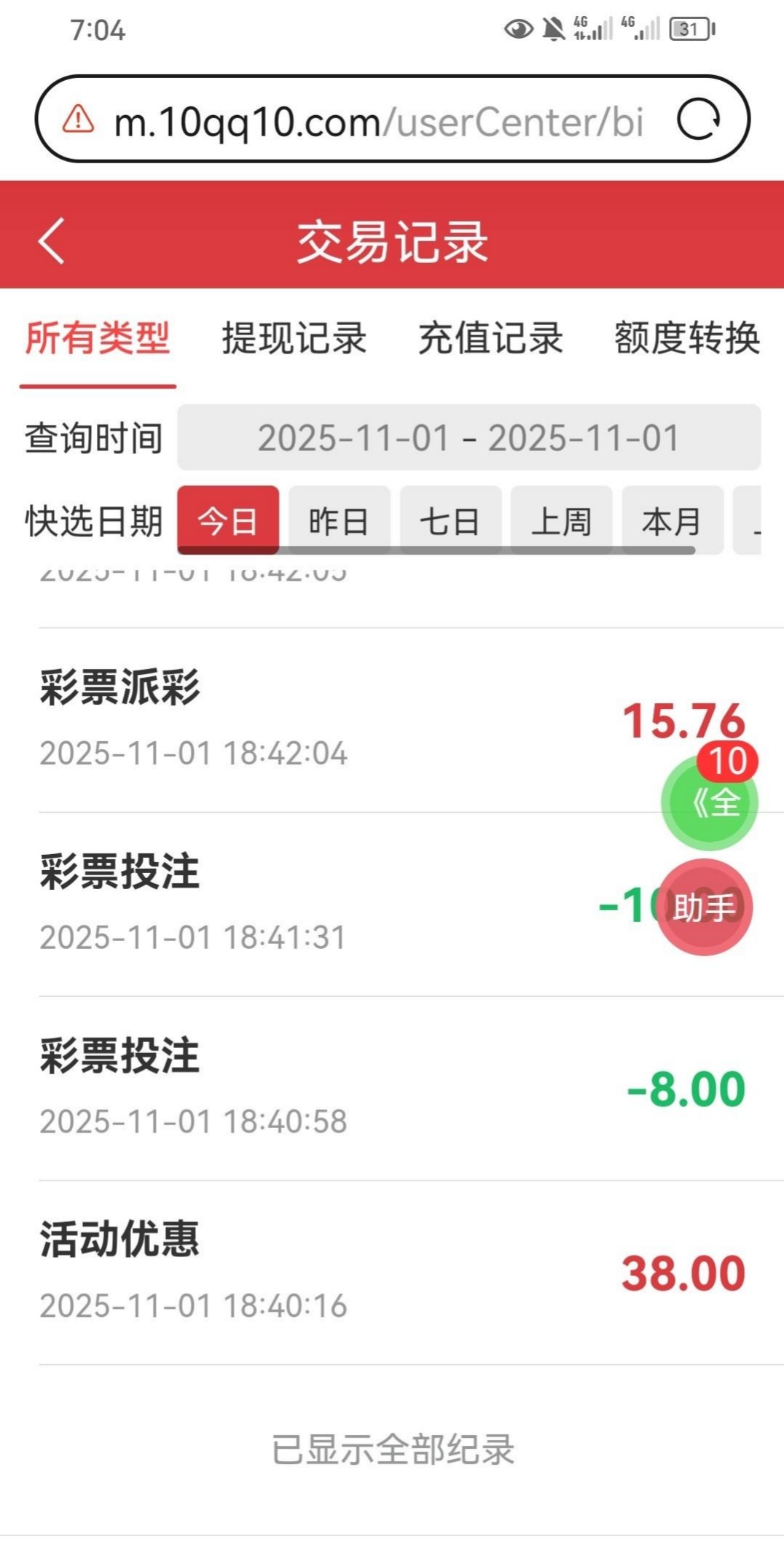Switch to the 所有类型 tab
784x1545 pixels.
pyautogui.click(x=98, y=339)
